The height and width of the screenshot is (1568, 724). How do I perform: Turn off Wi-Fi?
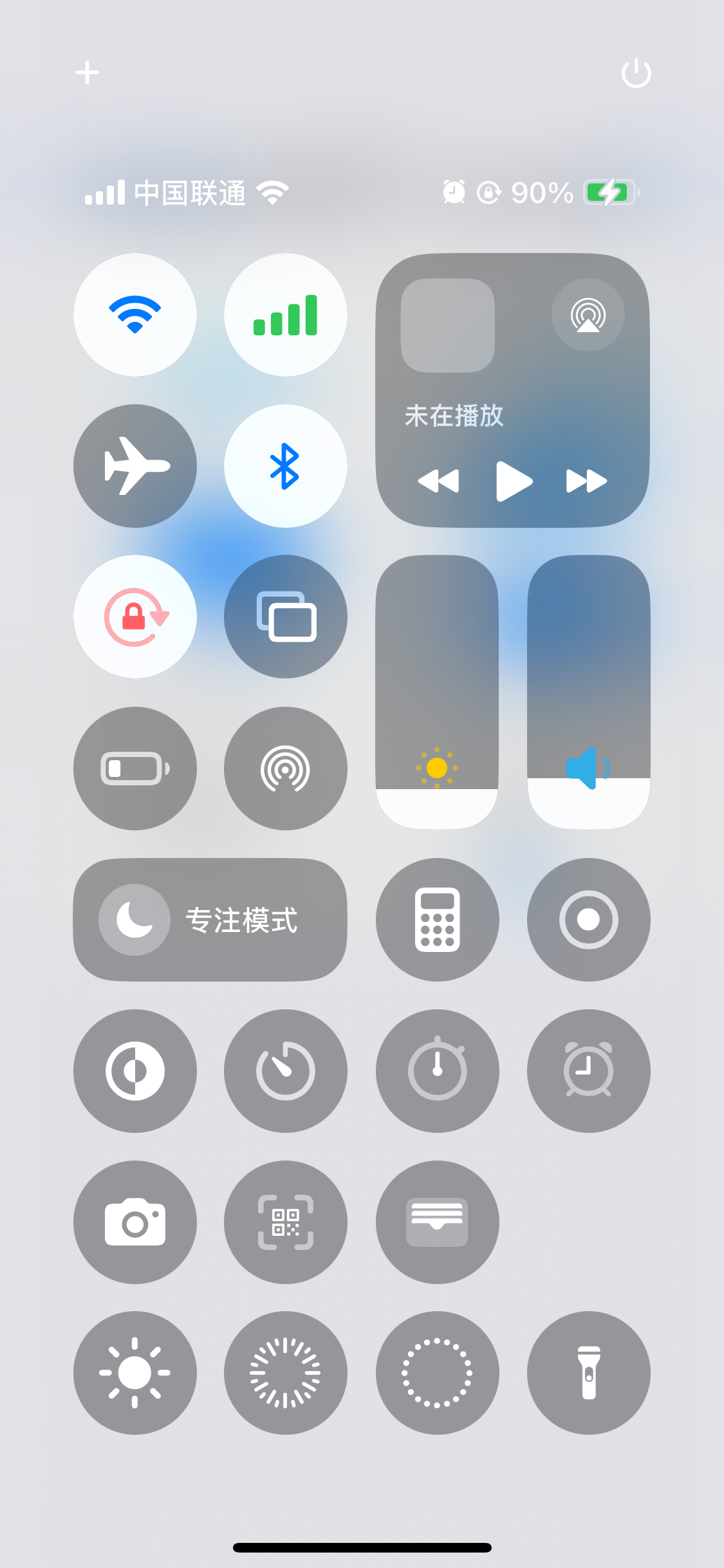135,315
